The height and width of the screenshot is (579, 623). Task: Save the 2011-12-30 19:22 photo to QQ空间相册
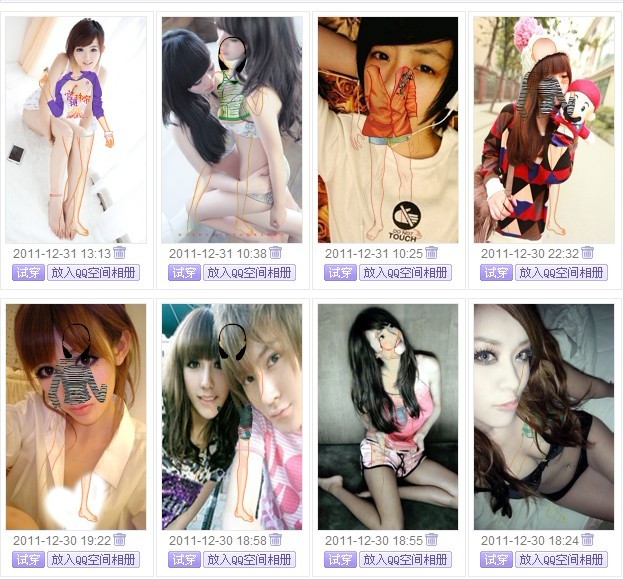(93, 559)
